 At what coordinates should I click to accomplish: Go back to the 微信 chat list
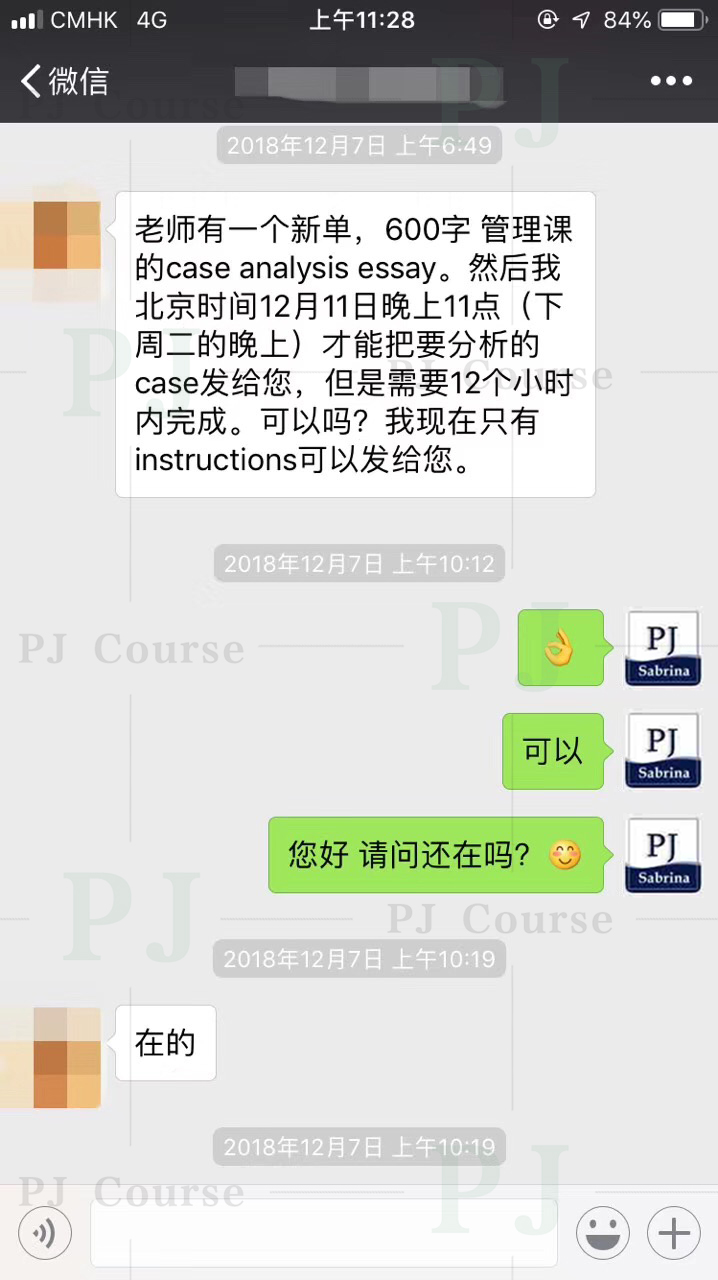tap(64, 81)
